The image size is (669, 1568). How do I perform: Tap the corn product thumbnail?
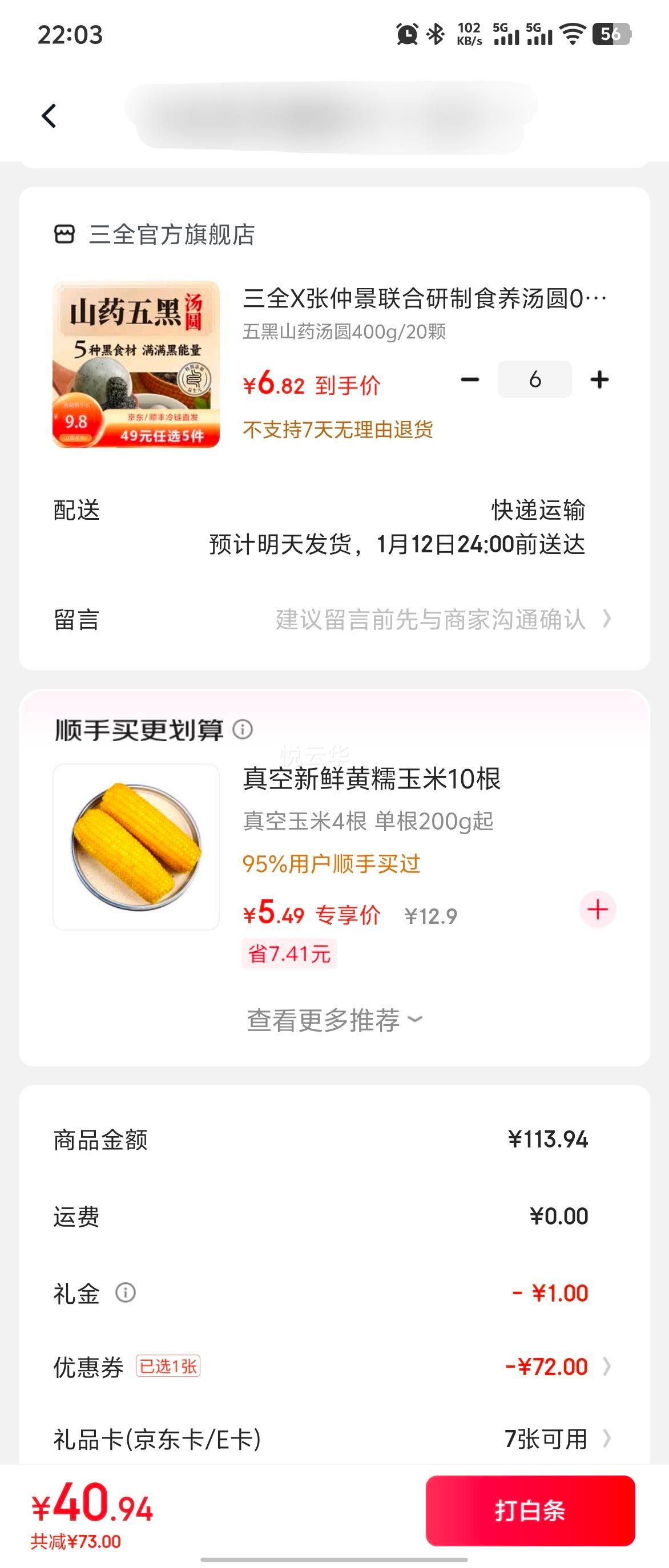tap(136, 847)
